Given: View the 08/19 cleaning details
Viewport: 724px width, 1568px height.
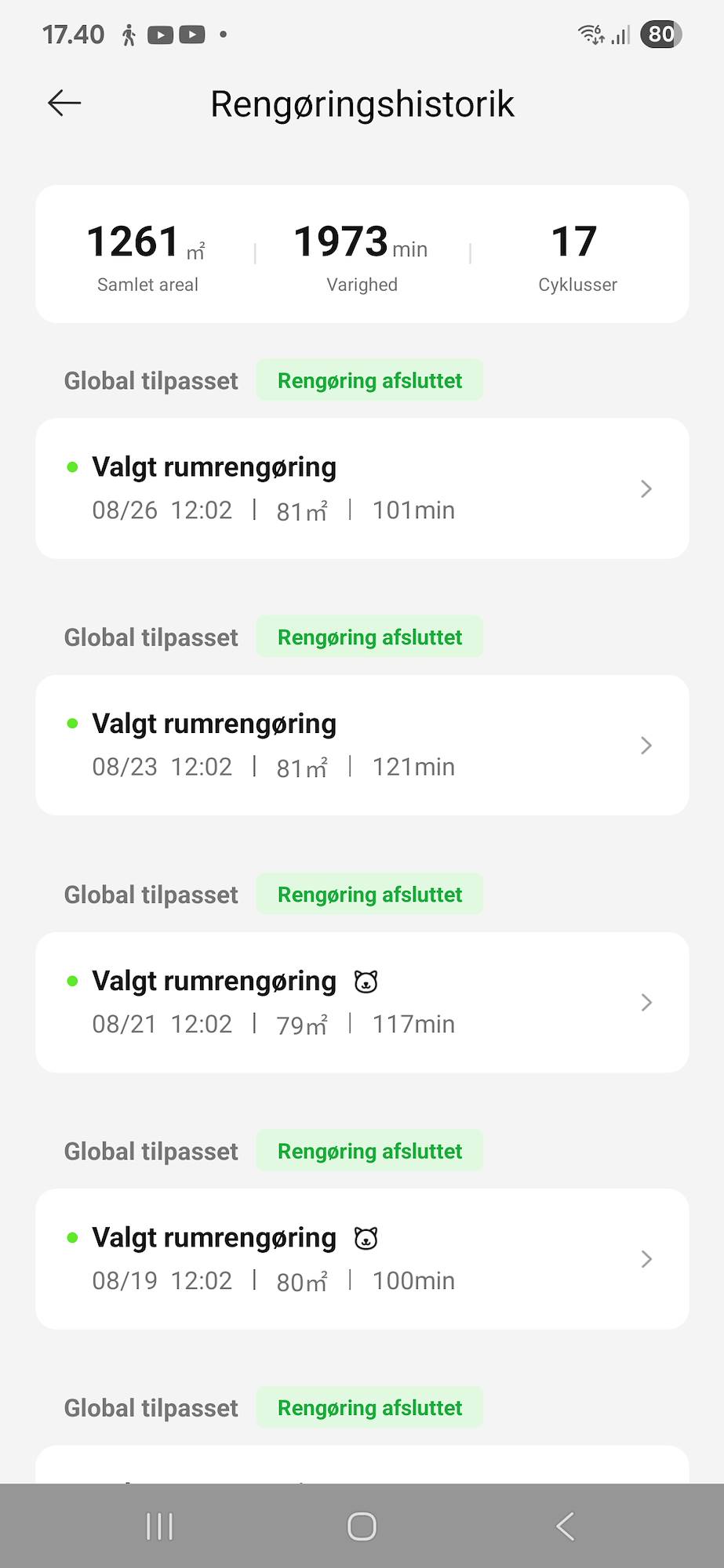Looking at the screenshot, I should (x=362, y=1259).
